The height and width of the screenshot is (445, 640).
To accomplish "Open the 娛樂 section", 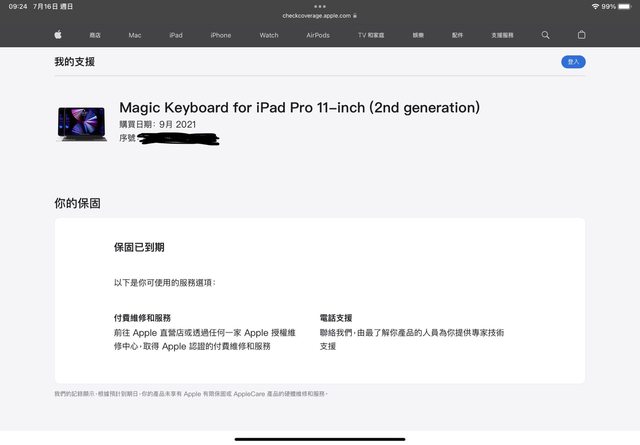I will click(419, 35).
